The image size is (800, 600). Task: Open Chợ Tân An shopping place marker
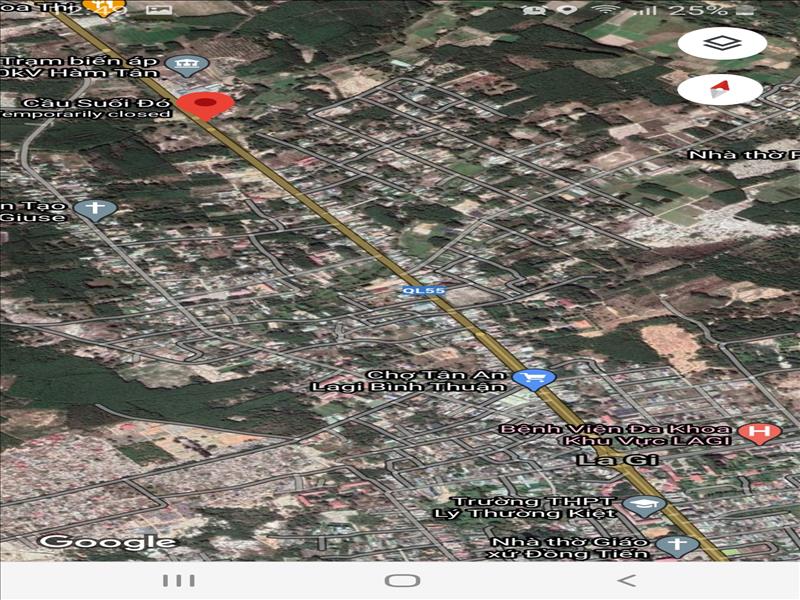click(x=533, y=378)
